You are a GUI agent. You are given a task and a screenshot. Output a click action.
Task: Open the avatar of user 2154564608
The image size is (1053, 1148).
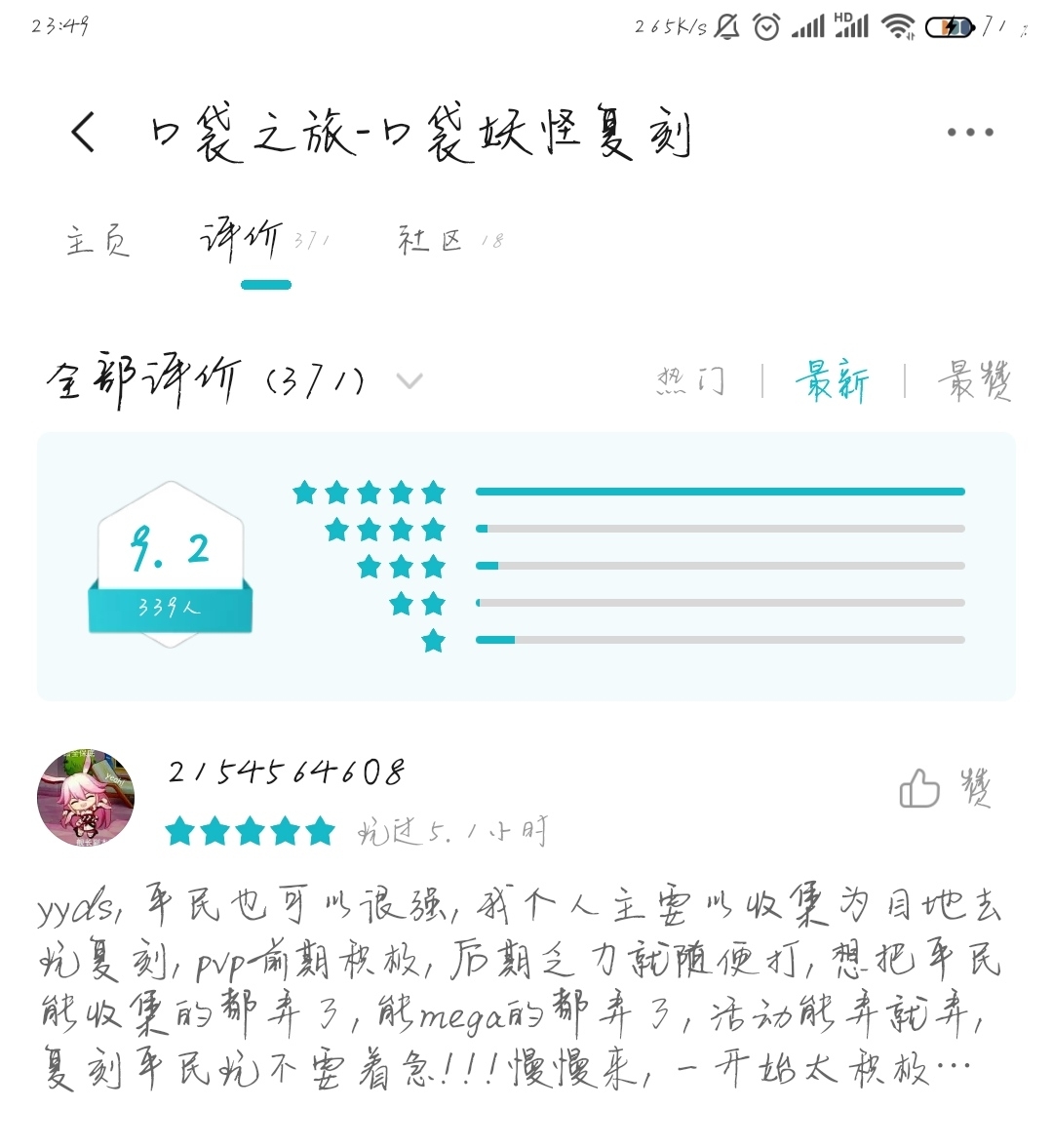(x=86, y=798)
